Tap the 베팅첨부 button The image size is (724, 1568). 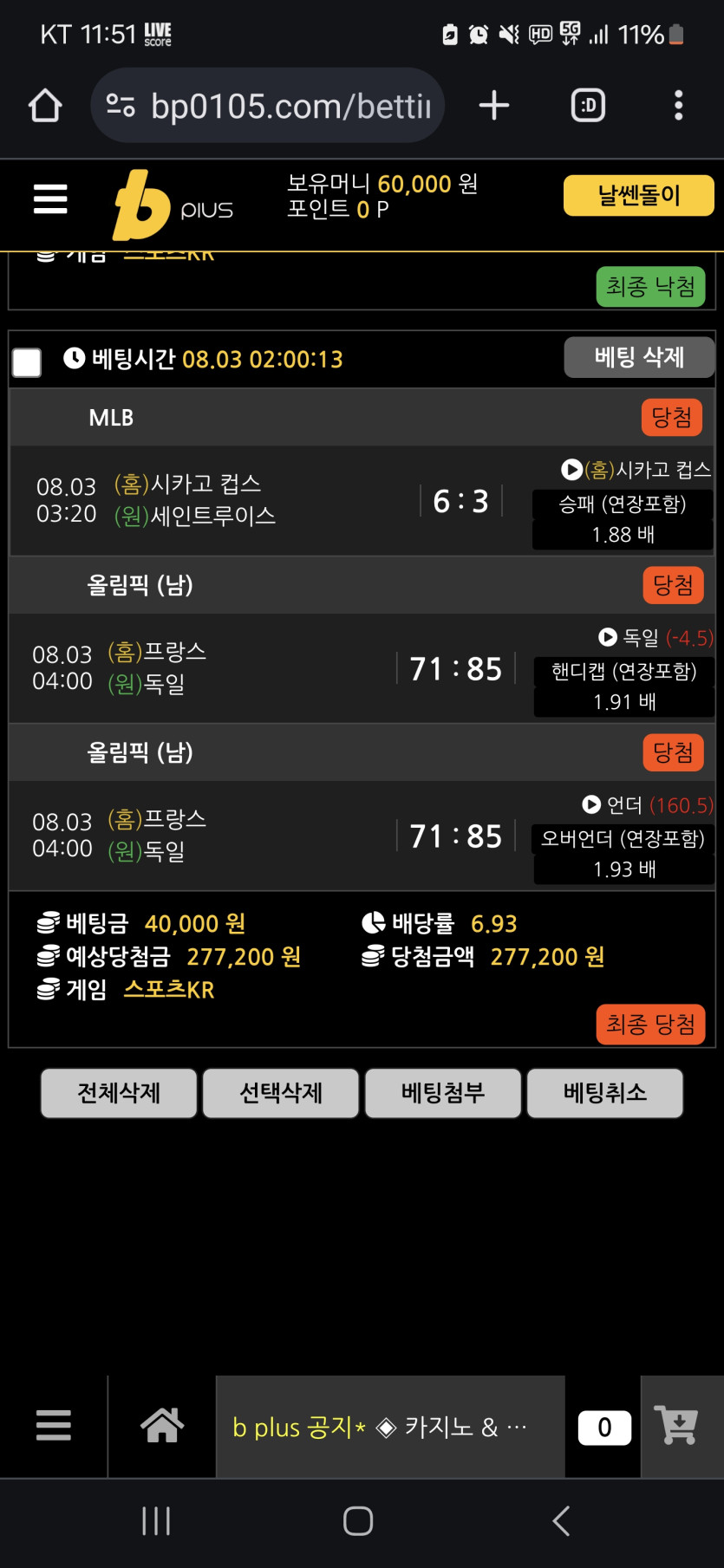click(443, 1093)
